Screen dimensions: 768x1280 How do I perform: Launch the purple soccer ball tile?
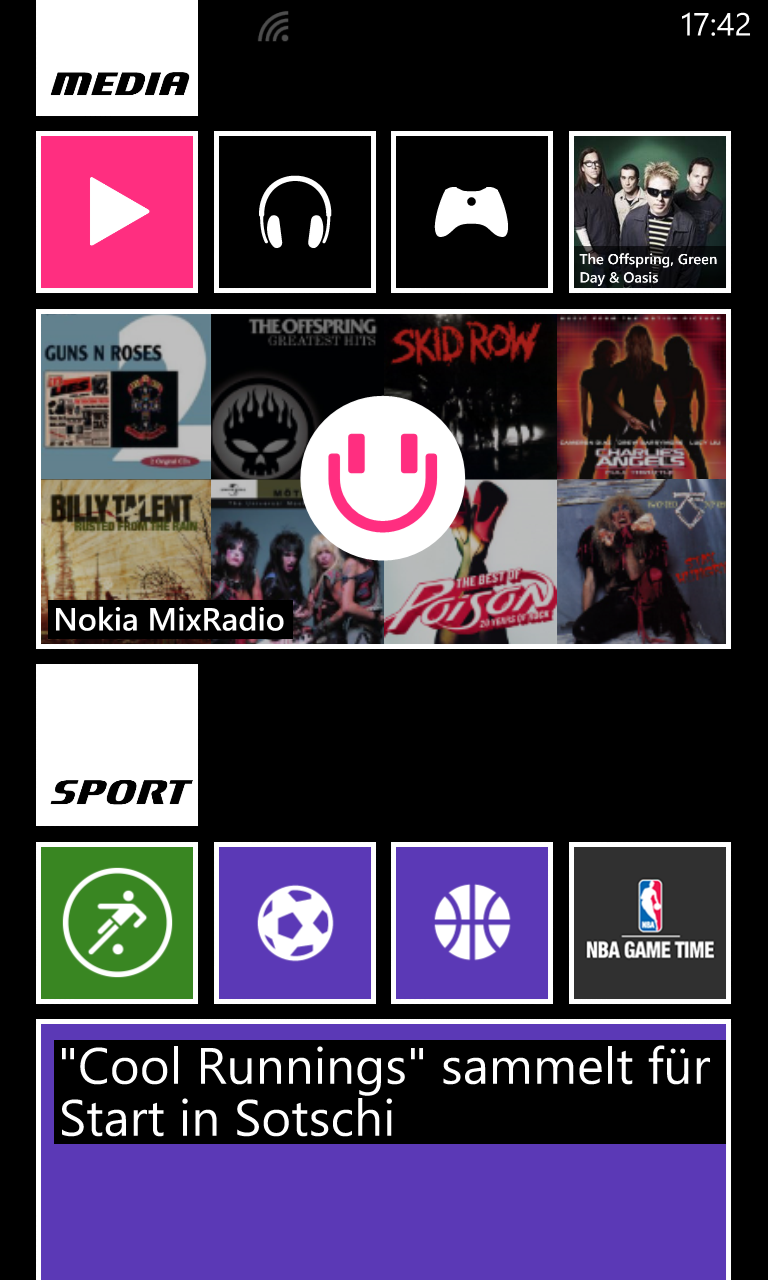click(x=295, y=923)
